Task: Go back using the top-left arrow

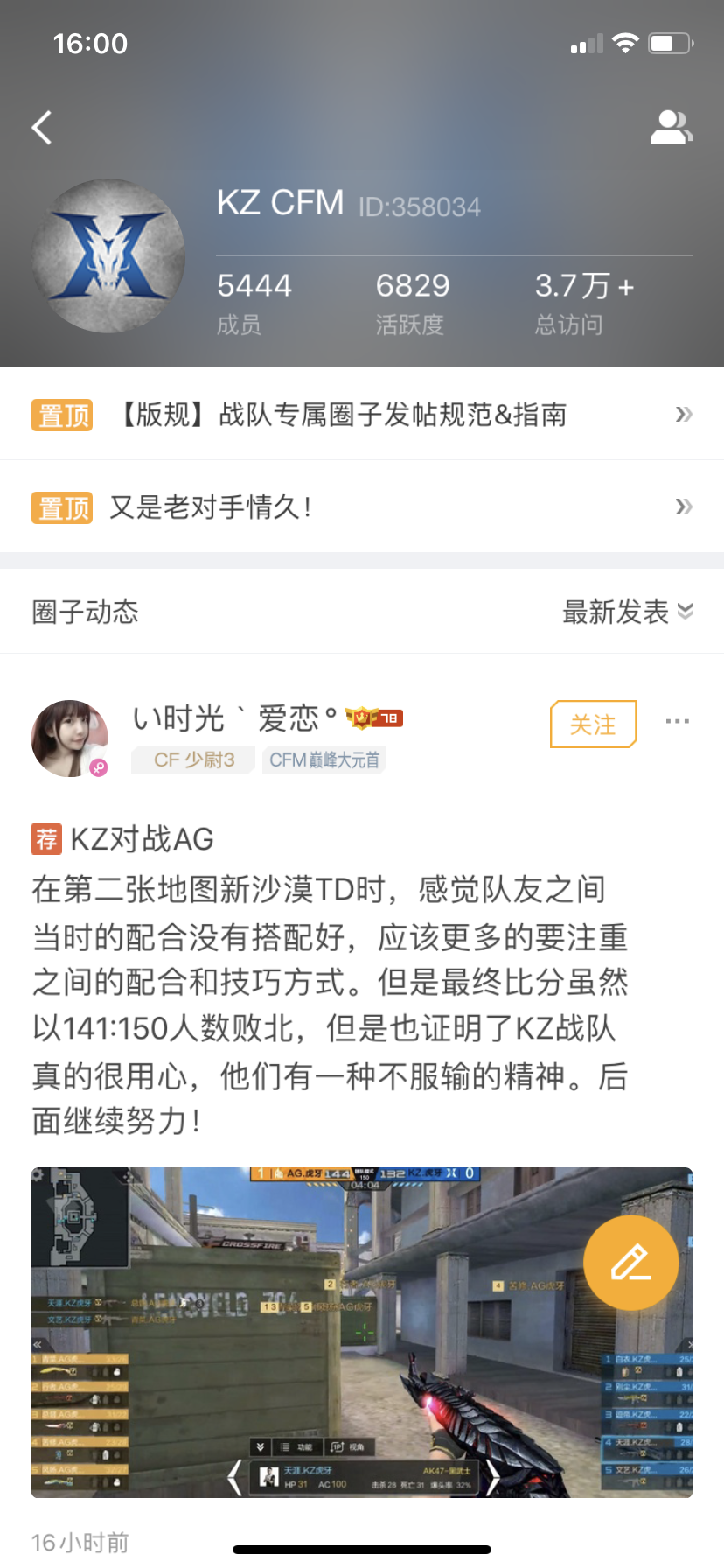Action: pos(42,128)
